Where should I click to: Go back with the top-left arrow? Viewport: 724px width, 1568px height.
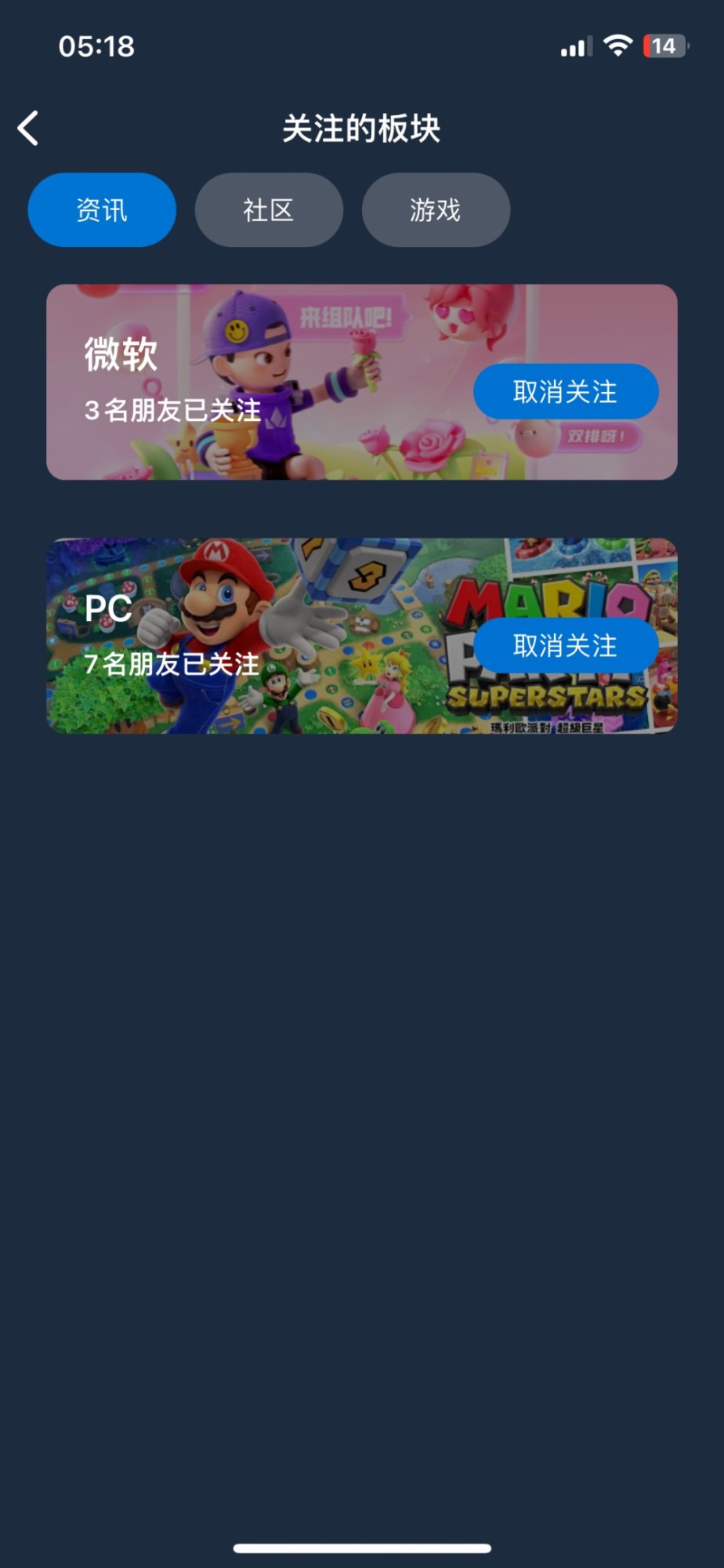[x=29, y=128]
